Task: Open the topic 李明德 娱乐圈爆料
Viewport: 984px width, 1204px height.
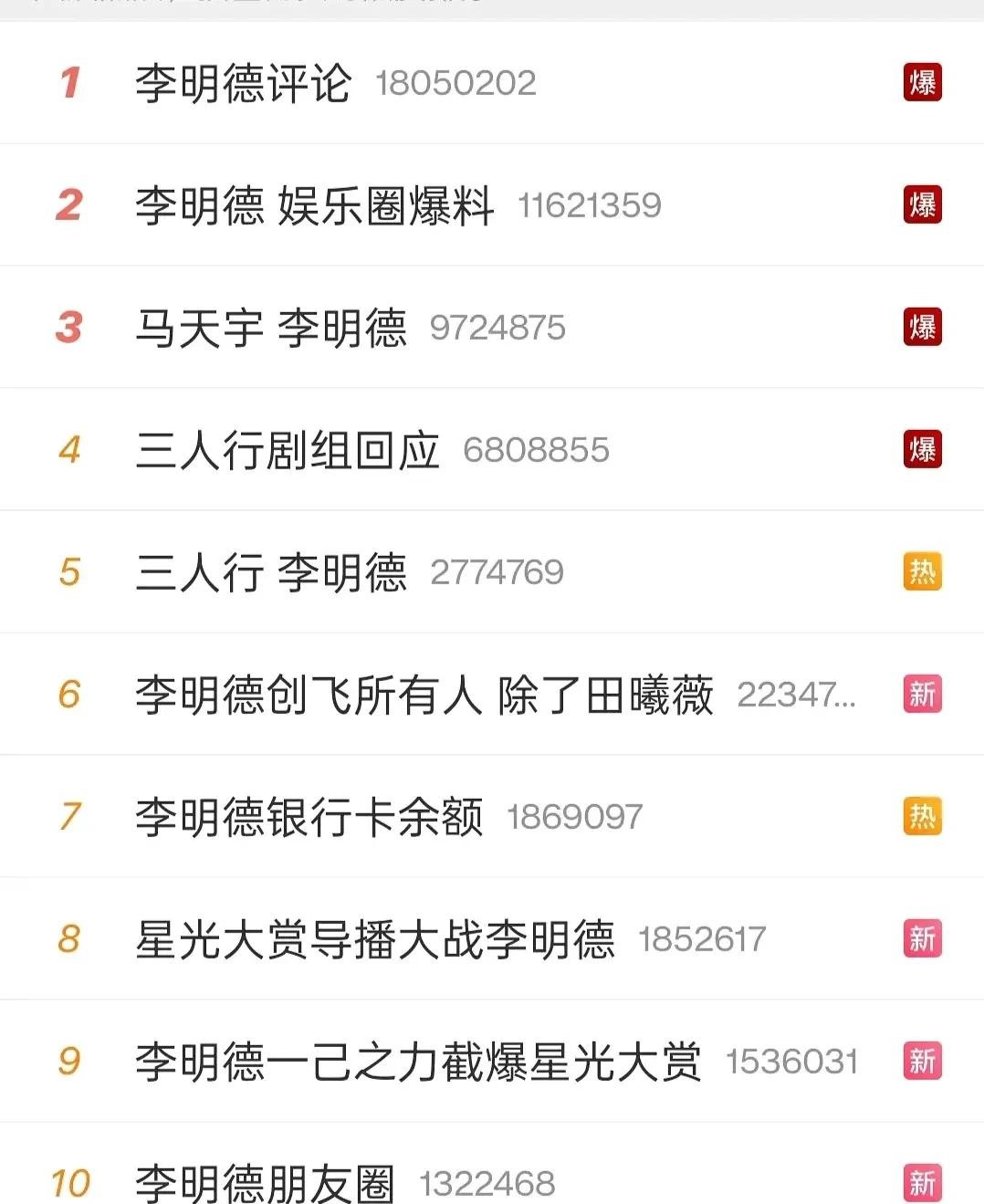Action: click(x=314, y=205)
